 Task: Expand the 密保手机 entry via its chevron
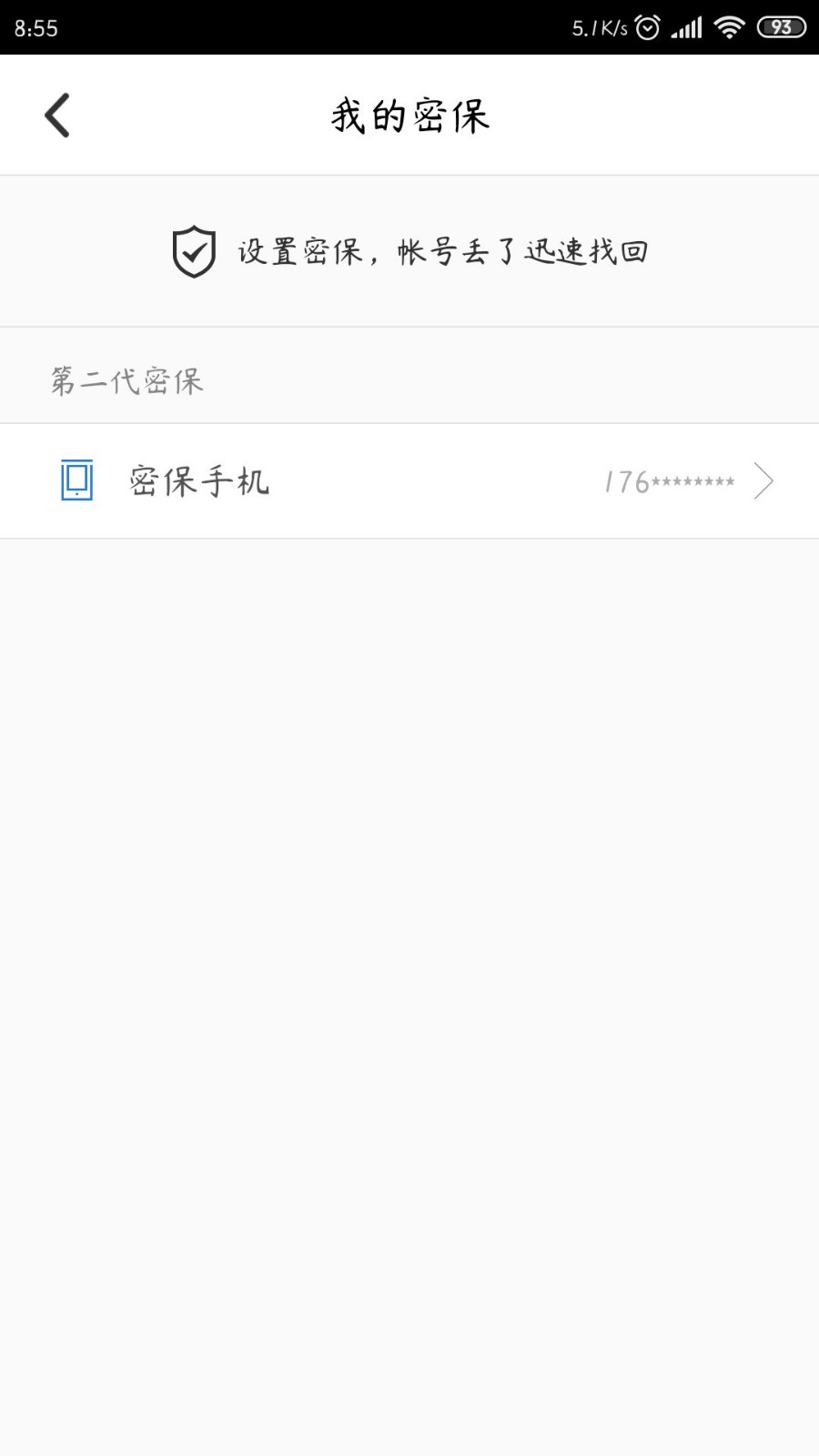tap(763, 480)
